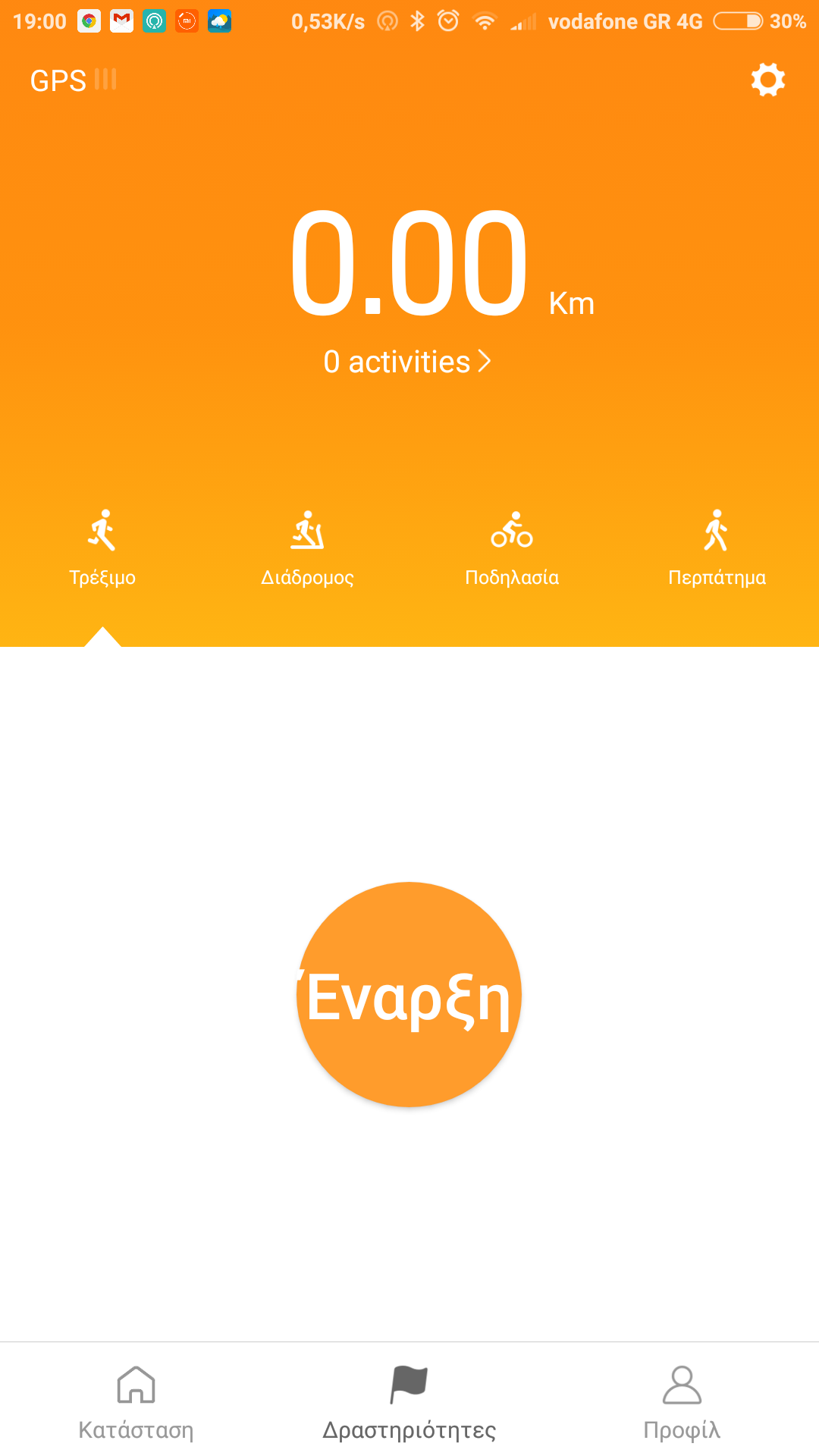Open the Δραστηριότητες tab

[x=409, y=1403]
